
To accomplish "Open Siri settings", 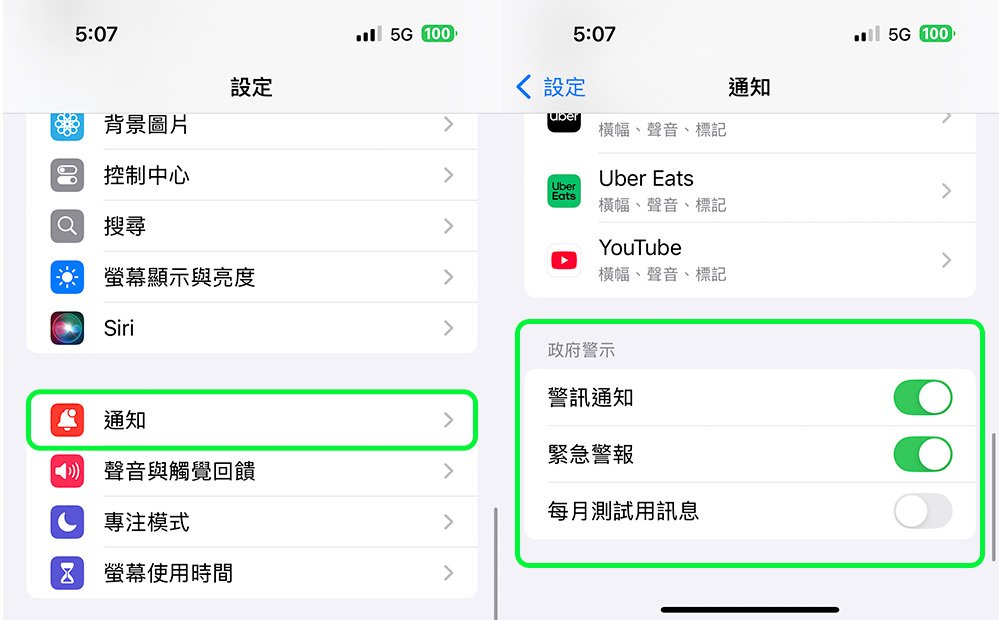I will [x=250, y=328].
